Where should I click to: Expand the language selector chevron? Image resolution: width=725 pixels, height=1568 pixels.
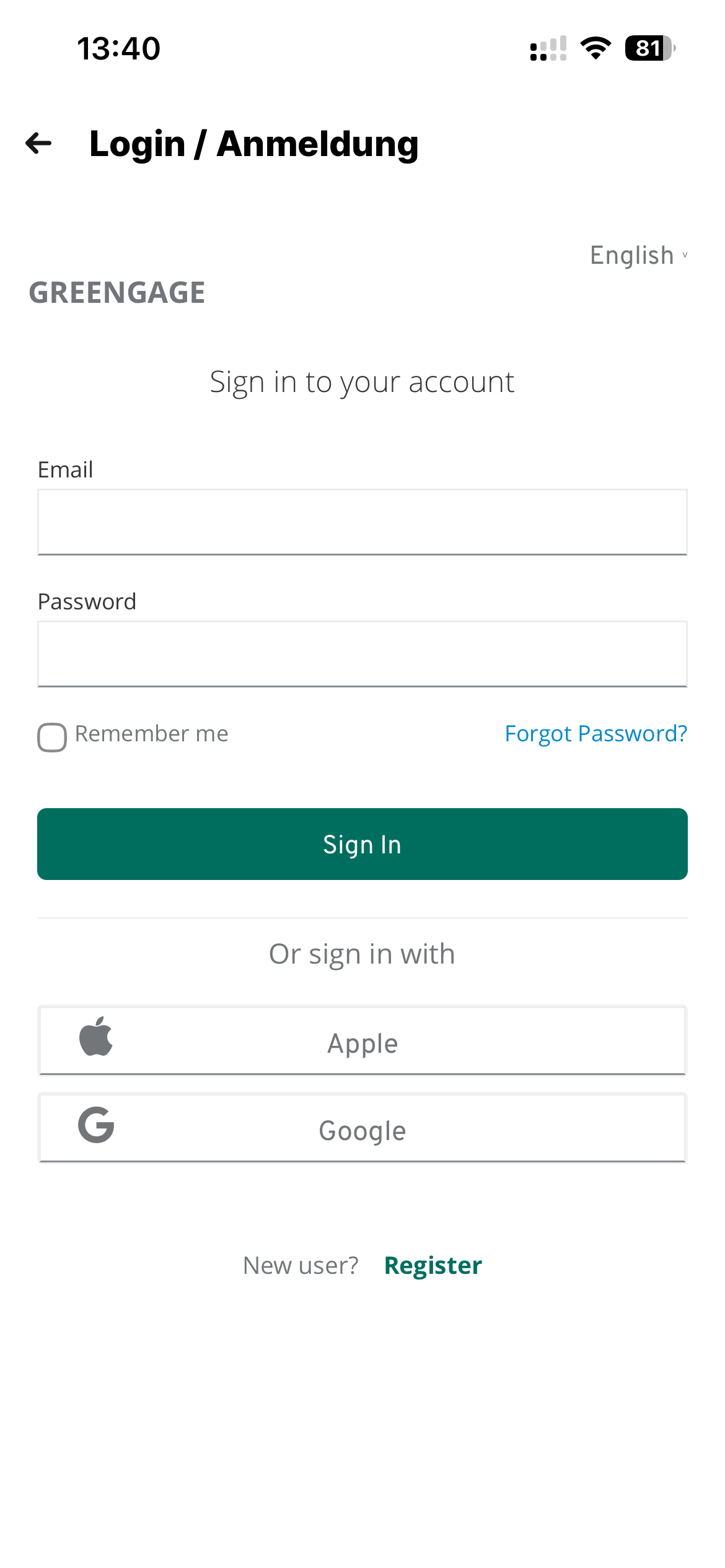684,255
